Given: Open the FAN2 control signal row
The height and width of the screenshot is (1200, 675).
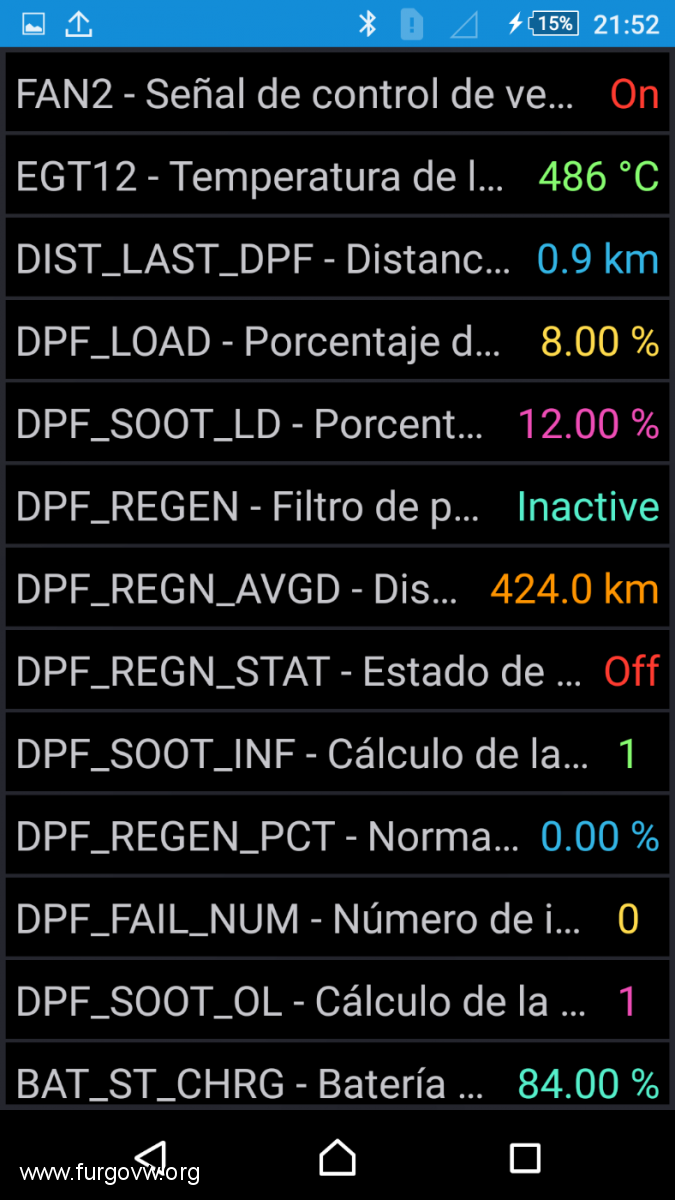Looking at the screenshot, I should 337,93.
